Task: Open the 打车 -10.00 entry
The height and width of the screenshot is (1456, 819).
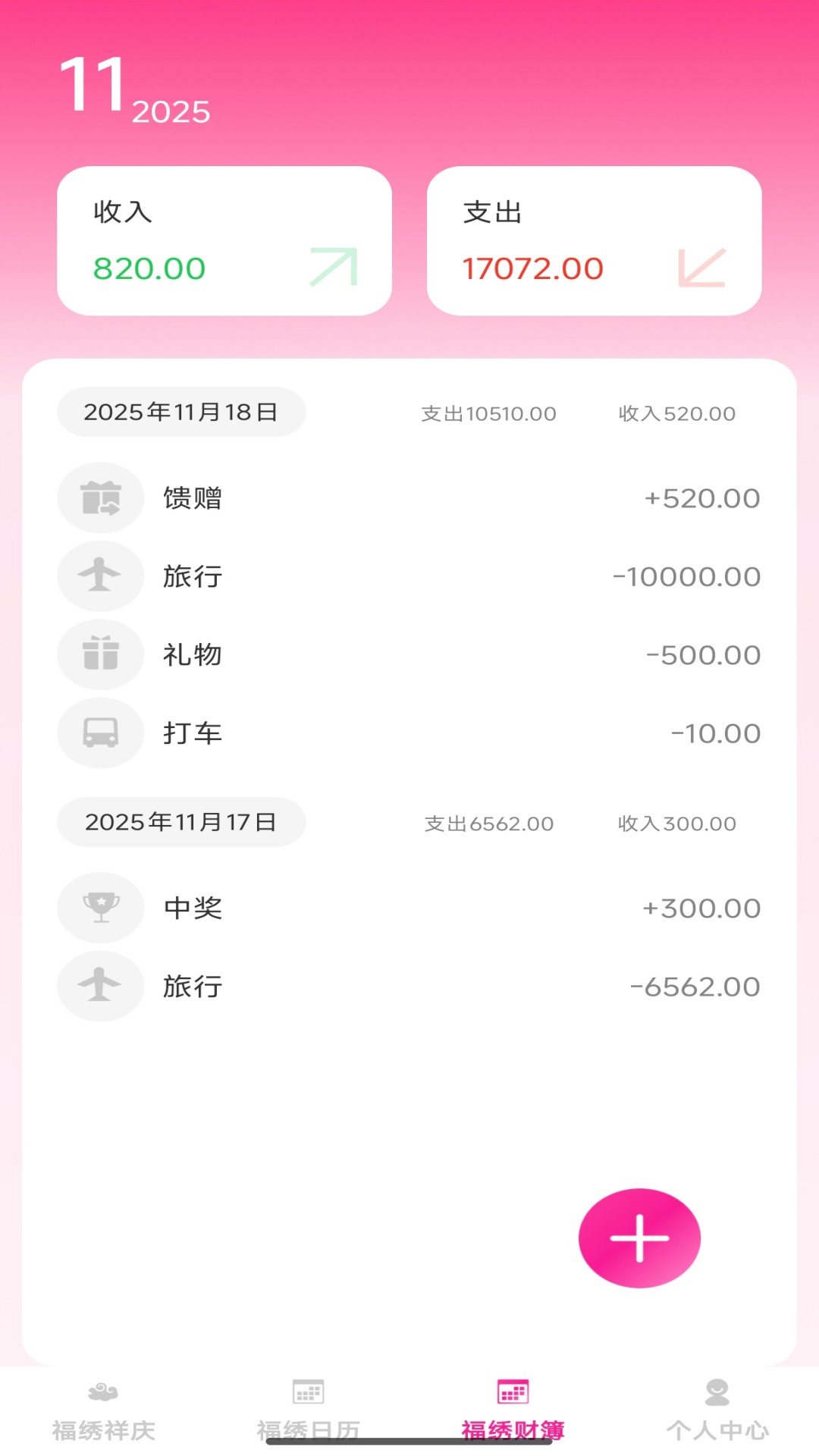Action: 409,733
